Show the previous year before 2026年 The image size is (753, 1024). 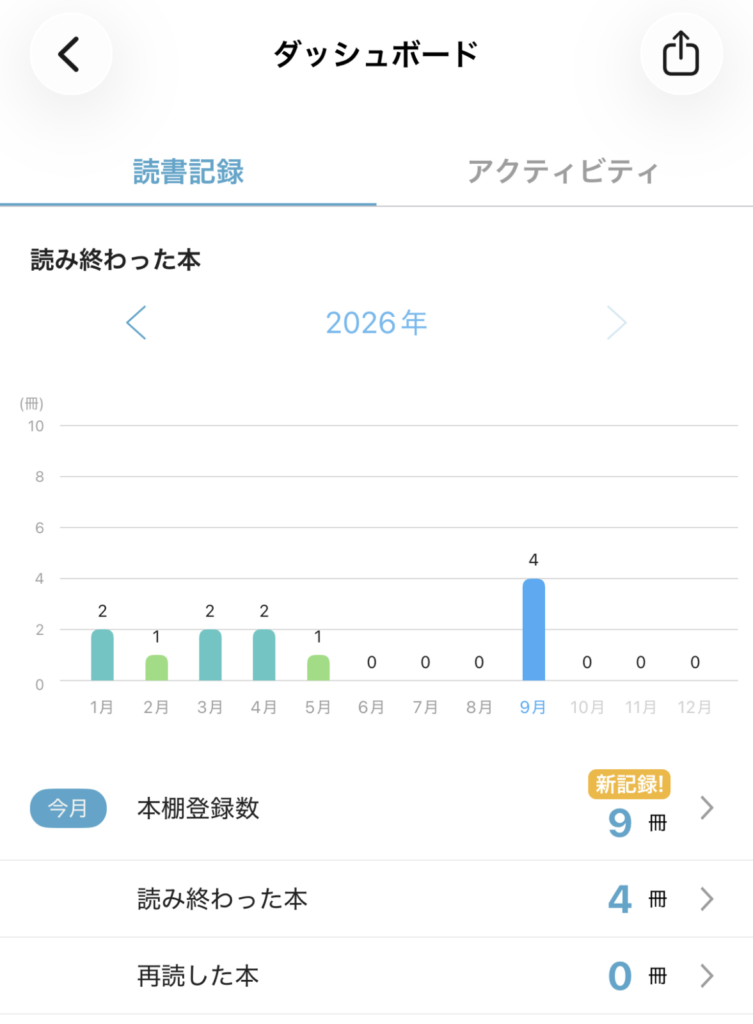tap(136, 323)
